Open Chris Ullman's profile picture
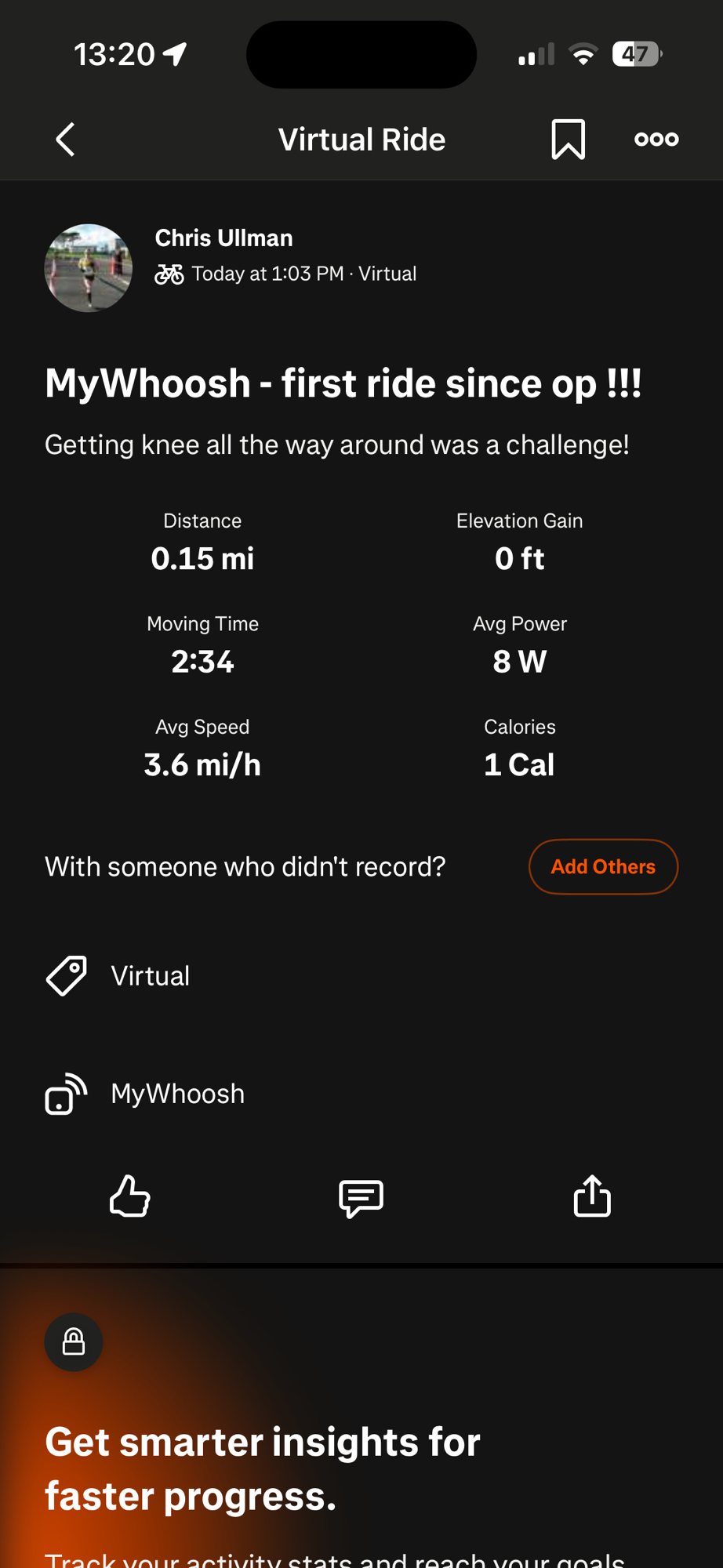The width and height of the screenshot is (723, 1568). point(89,268)
